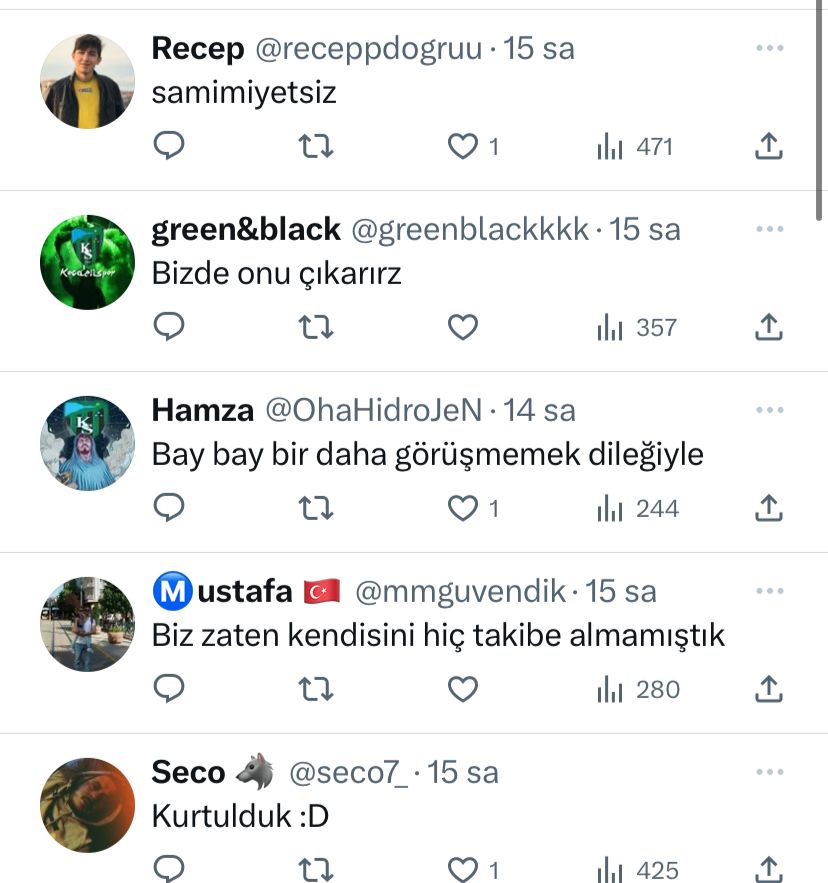
Task: Like Mustafa's reply
Action: point(462,690)
